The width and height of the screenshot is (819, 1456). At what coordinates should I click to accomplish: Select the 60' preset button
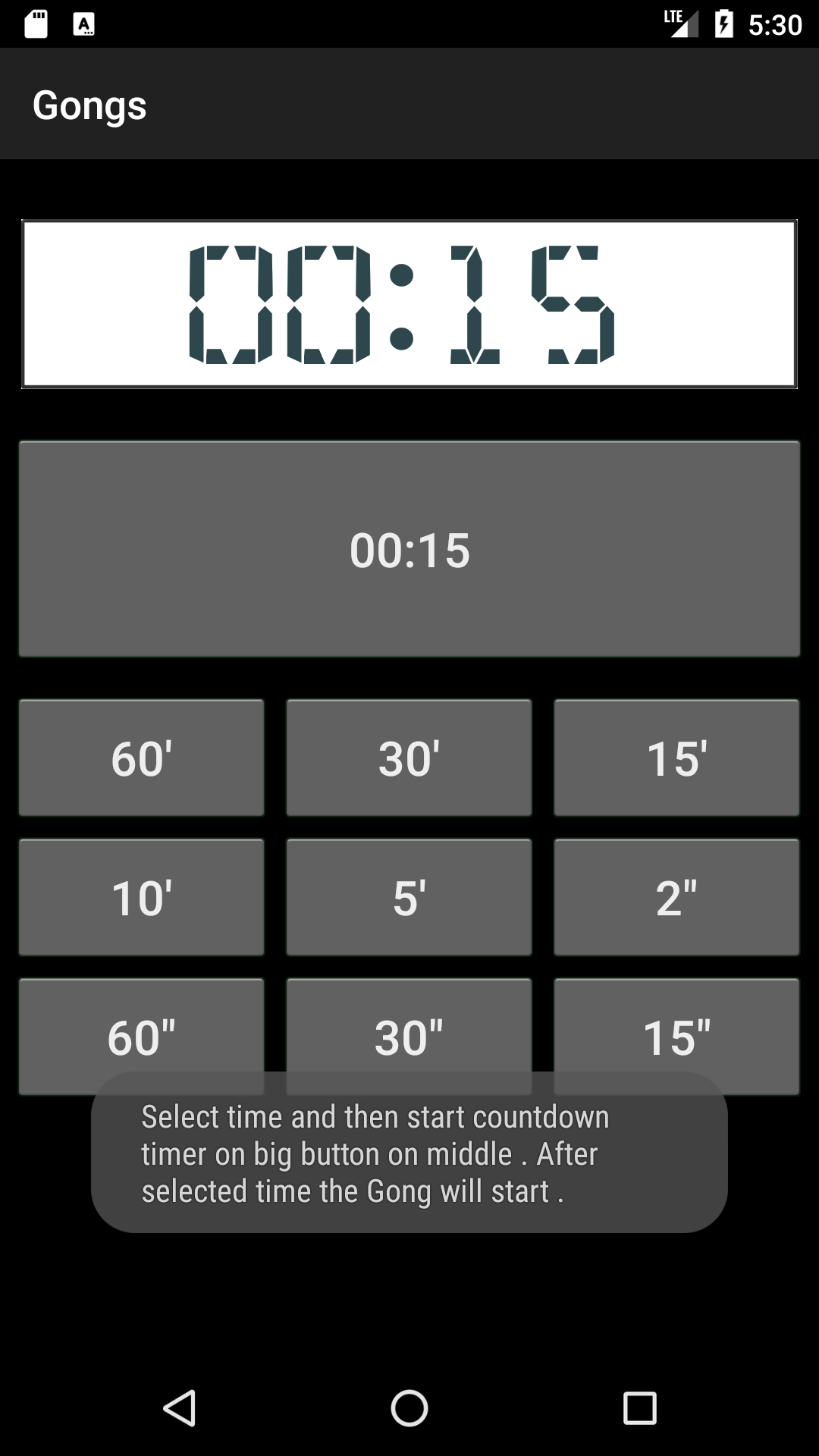tap(141, 757)
